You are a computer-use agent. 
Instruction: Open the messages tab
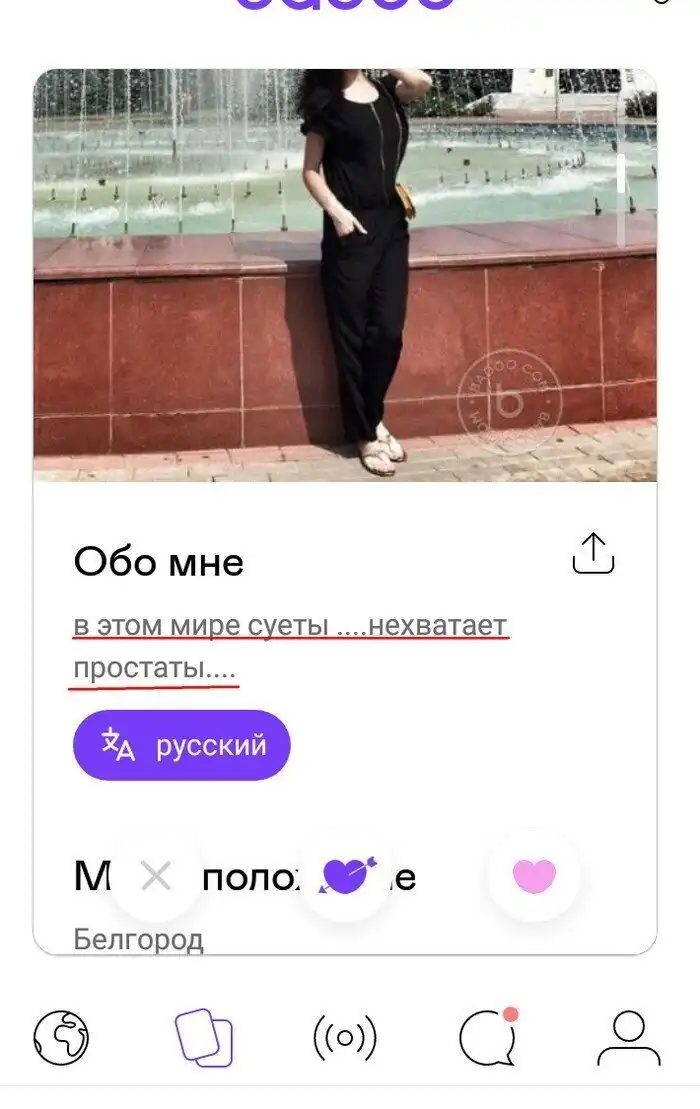click(x=488, y=1037)
